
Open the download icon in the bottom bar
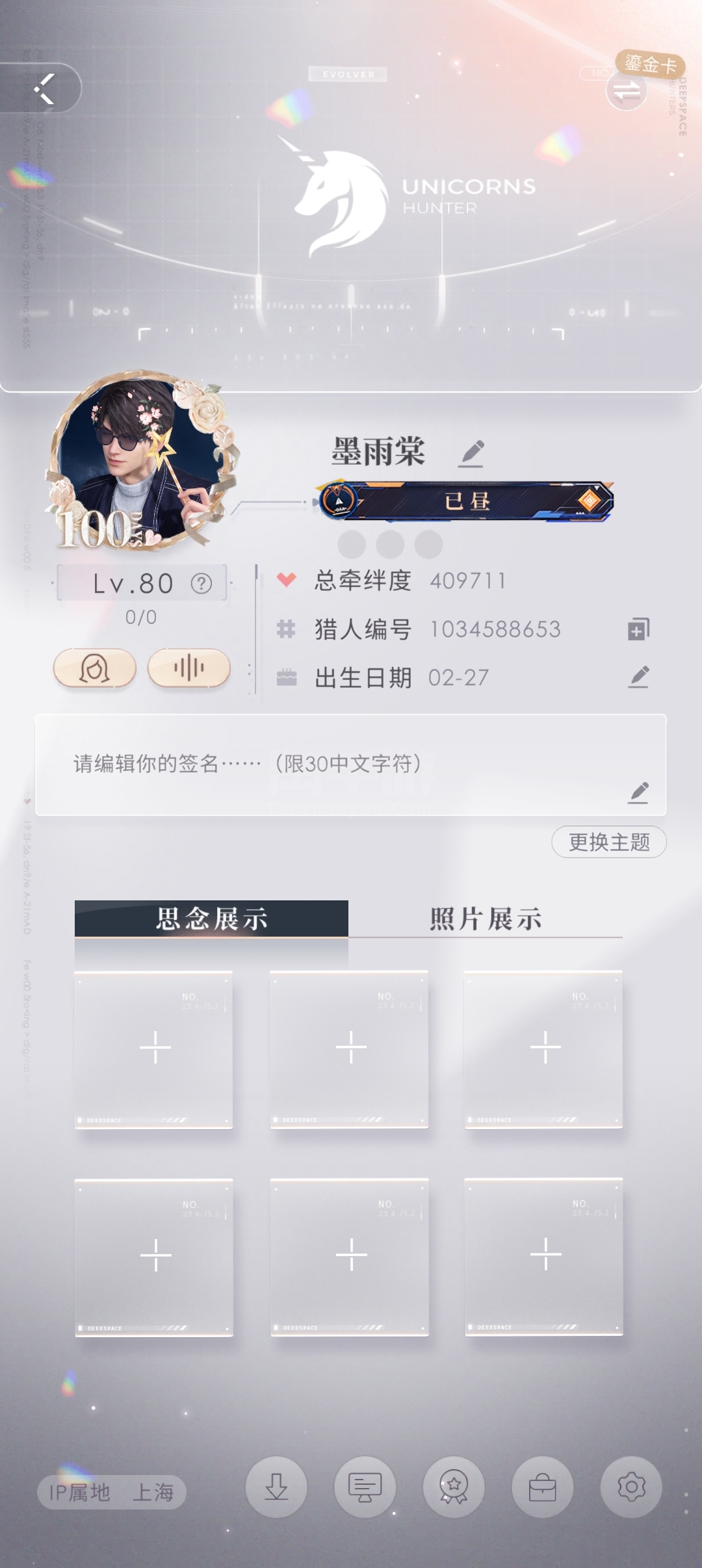point(276,1487)
